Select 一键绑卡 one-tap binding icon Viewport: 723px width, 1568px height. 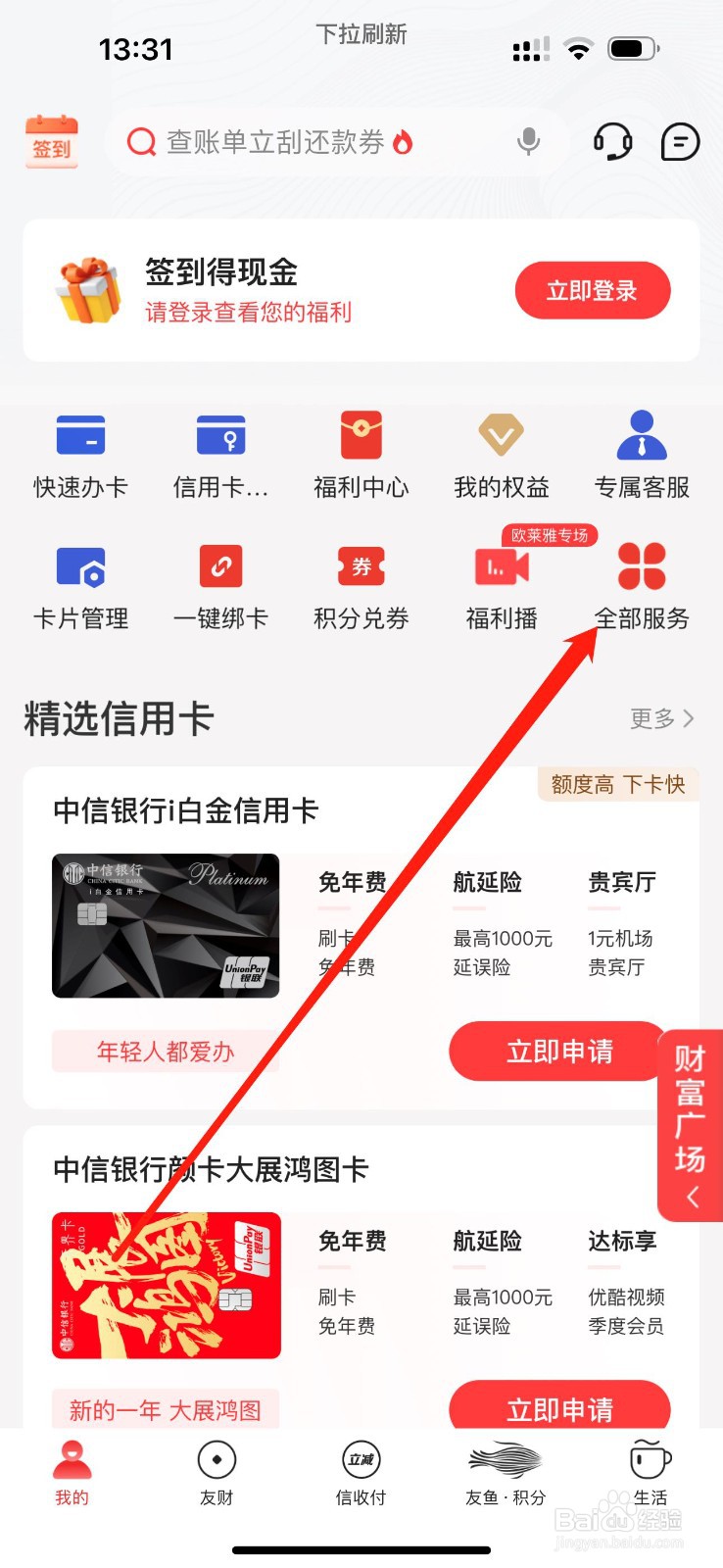220,586
